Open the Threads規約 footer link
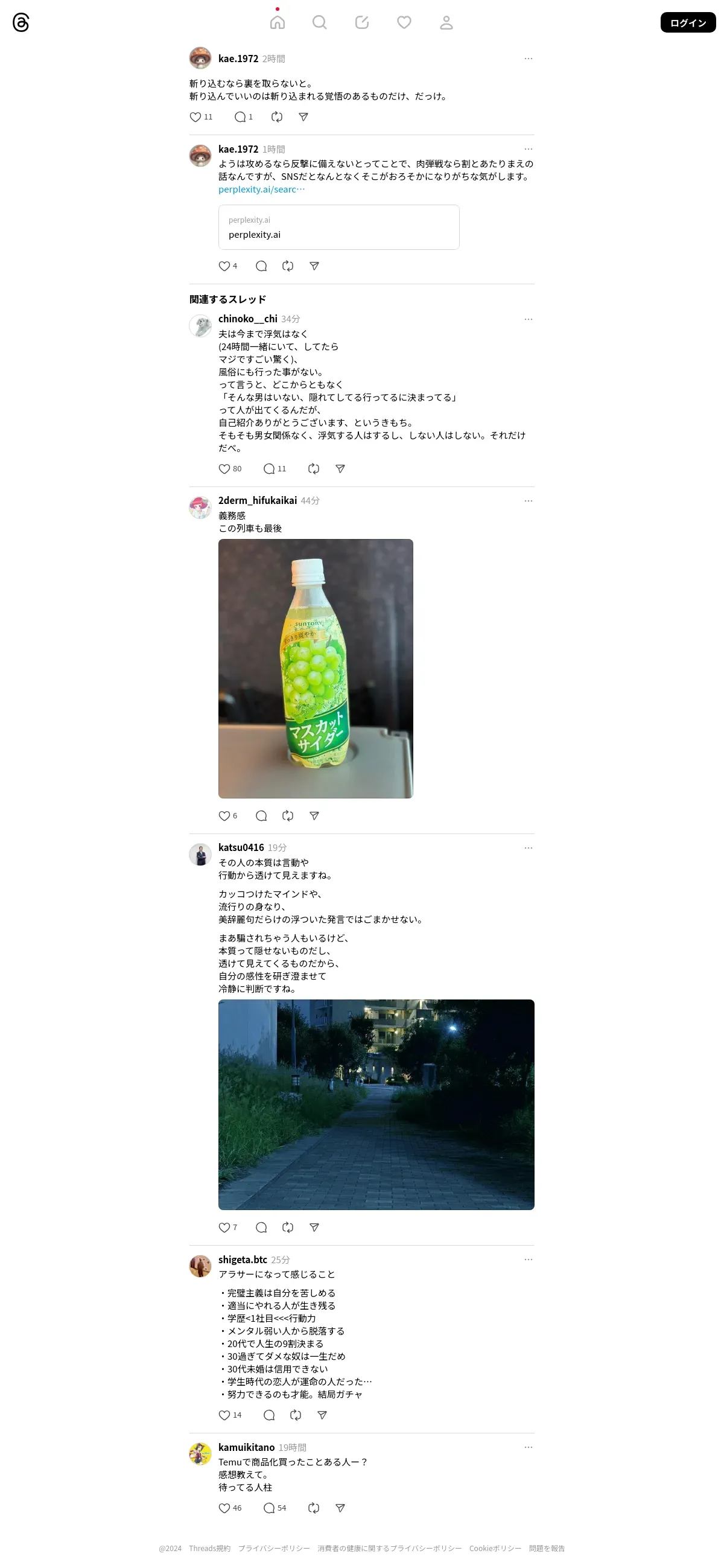The image size is (724, 1568). 209,1548
